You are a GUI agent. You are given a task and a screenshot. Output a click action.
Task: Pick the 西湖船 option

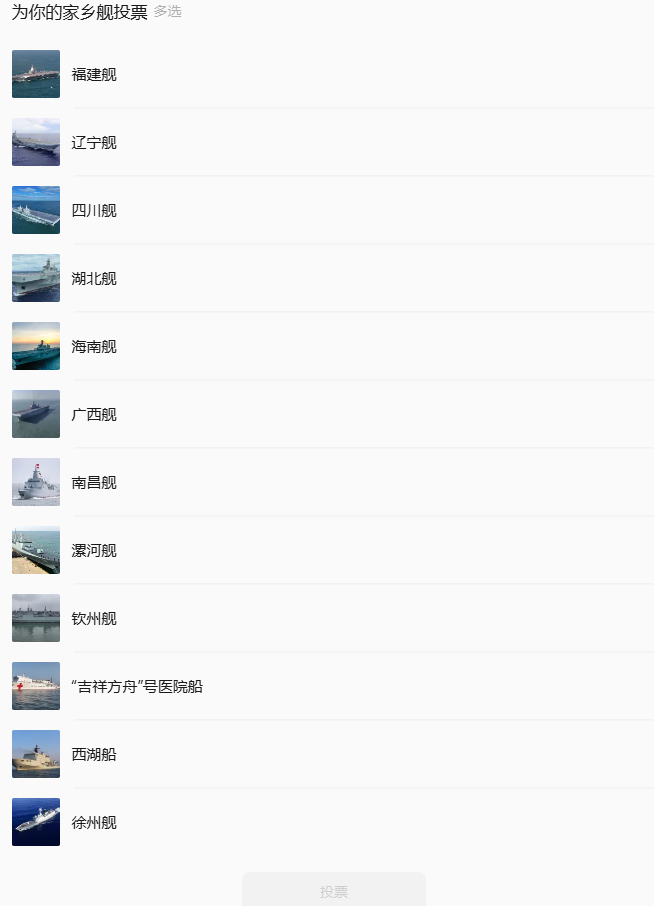pos(94,754)
